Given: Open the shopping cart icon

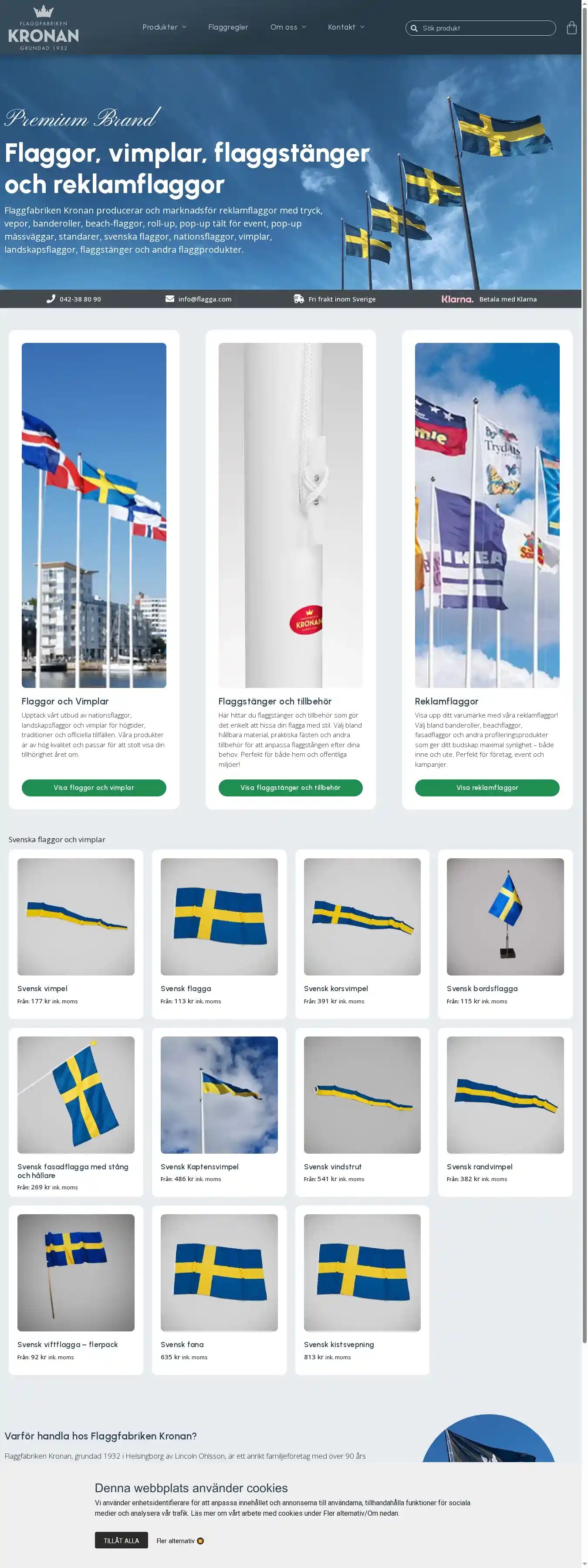Looking at the screenshot, I should coord(571,28).
